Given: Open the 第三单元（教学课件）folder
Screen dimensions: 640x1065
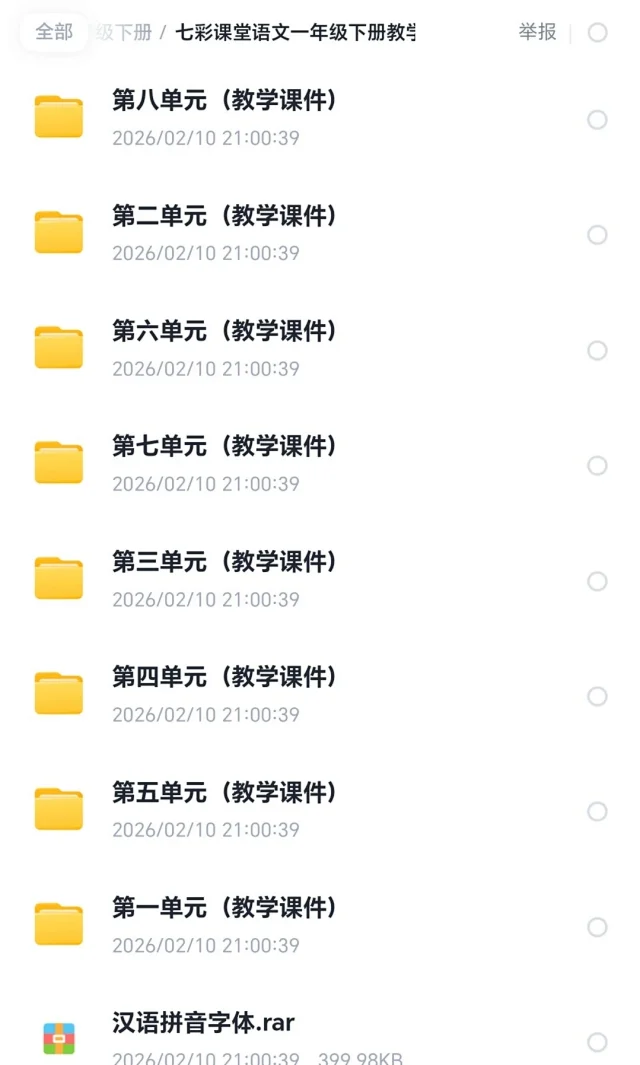Looking at the screenshot, I should click(x=224, y=562).
